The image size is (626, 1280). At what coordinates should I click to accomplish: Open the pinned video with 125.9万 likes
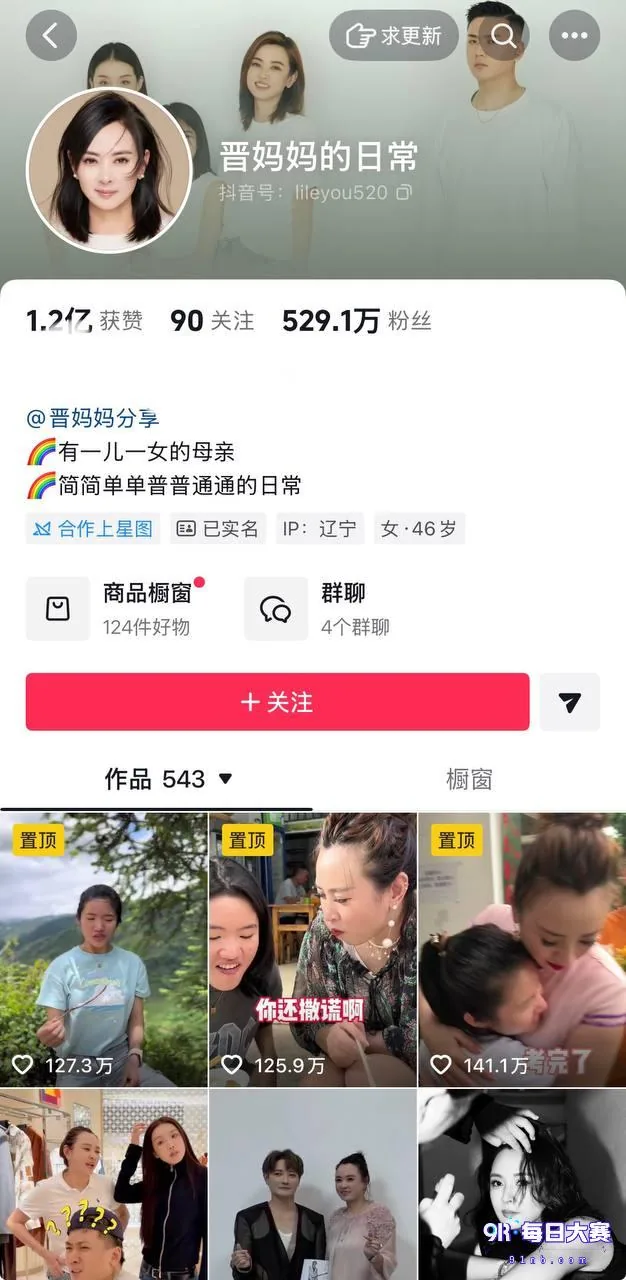[x=313, y=950]
